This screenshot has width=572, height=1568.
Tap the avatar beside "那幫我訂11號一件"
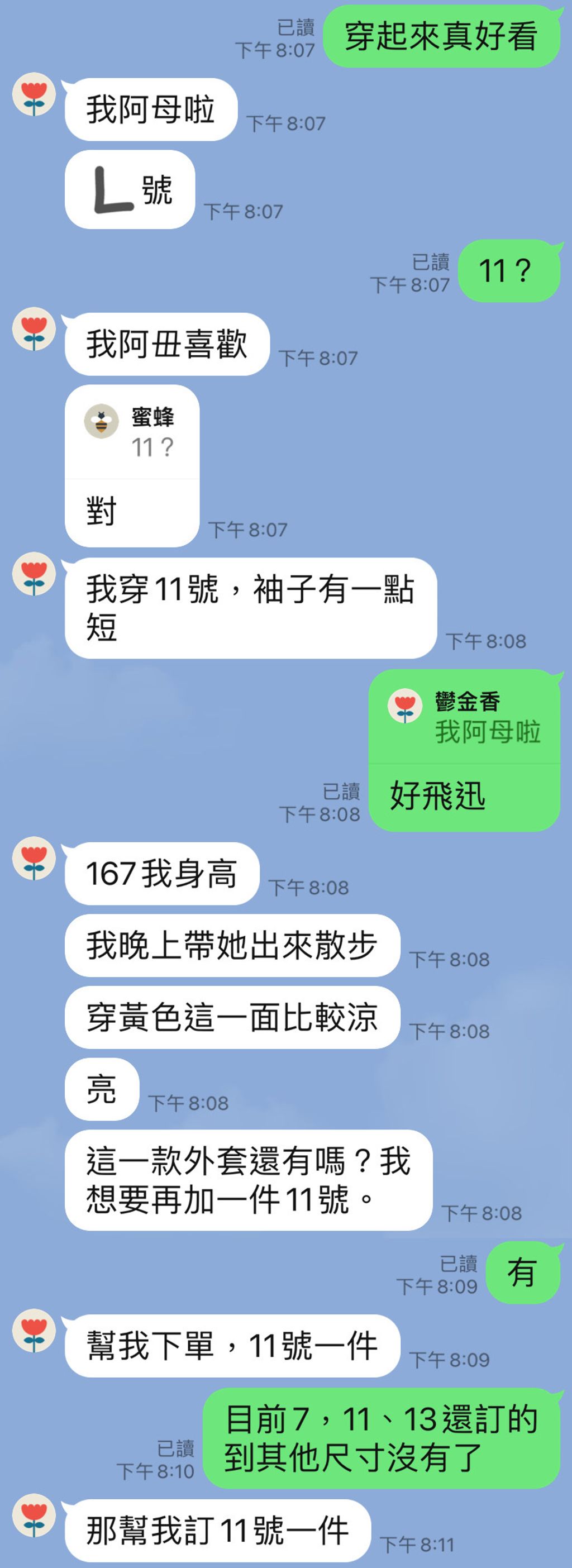[34, 1514]
